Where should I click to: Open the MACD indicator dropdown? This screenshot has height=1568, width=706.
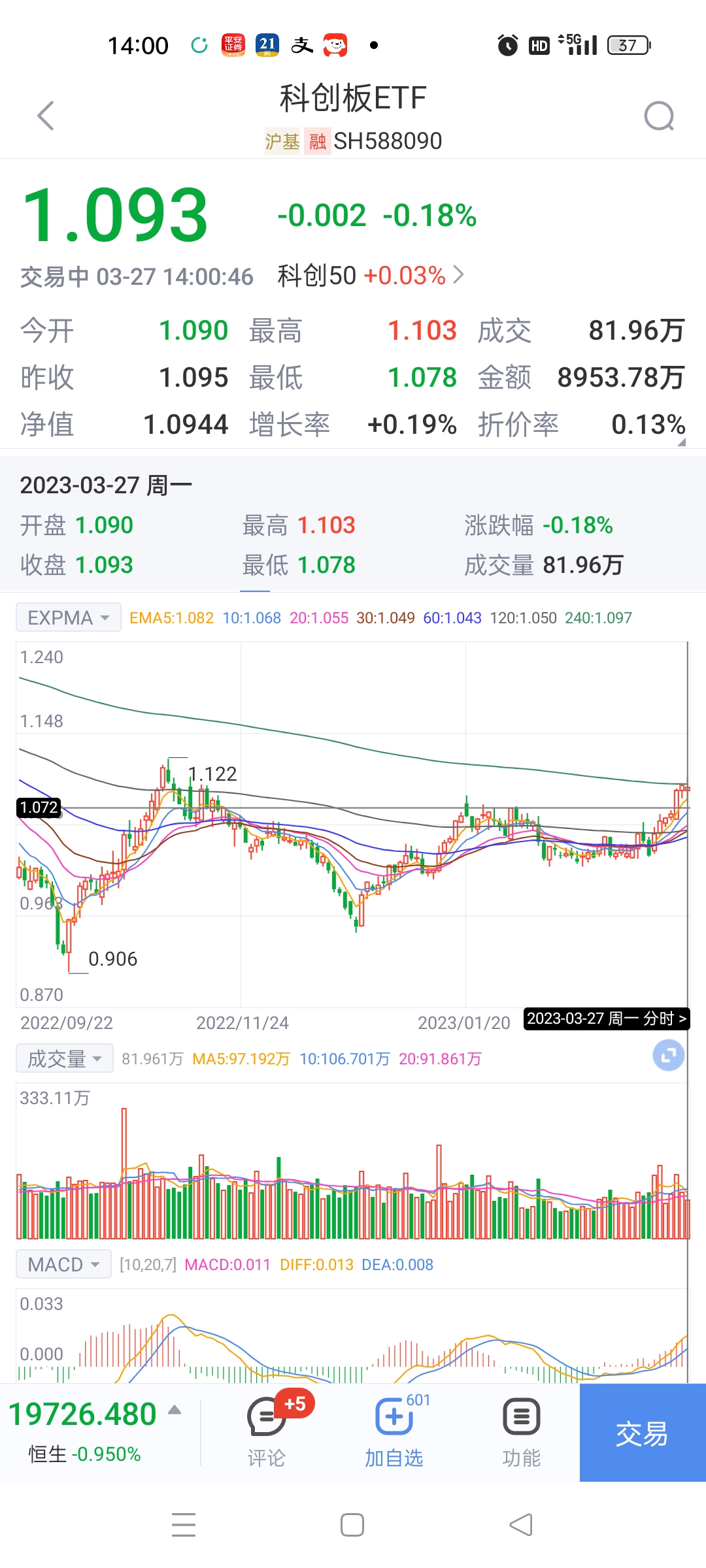point(63,1264)
